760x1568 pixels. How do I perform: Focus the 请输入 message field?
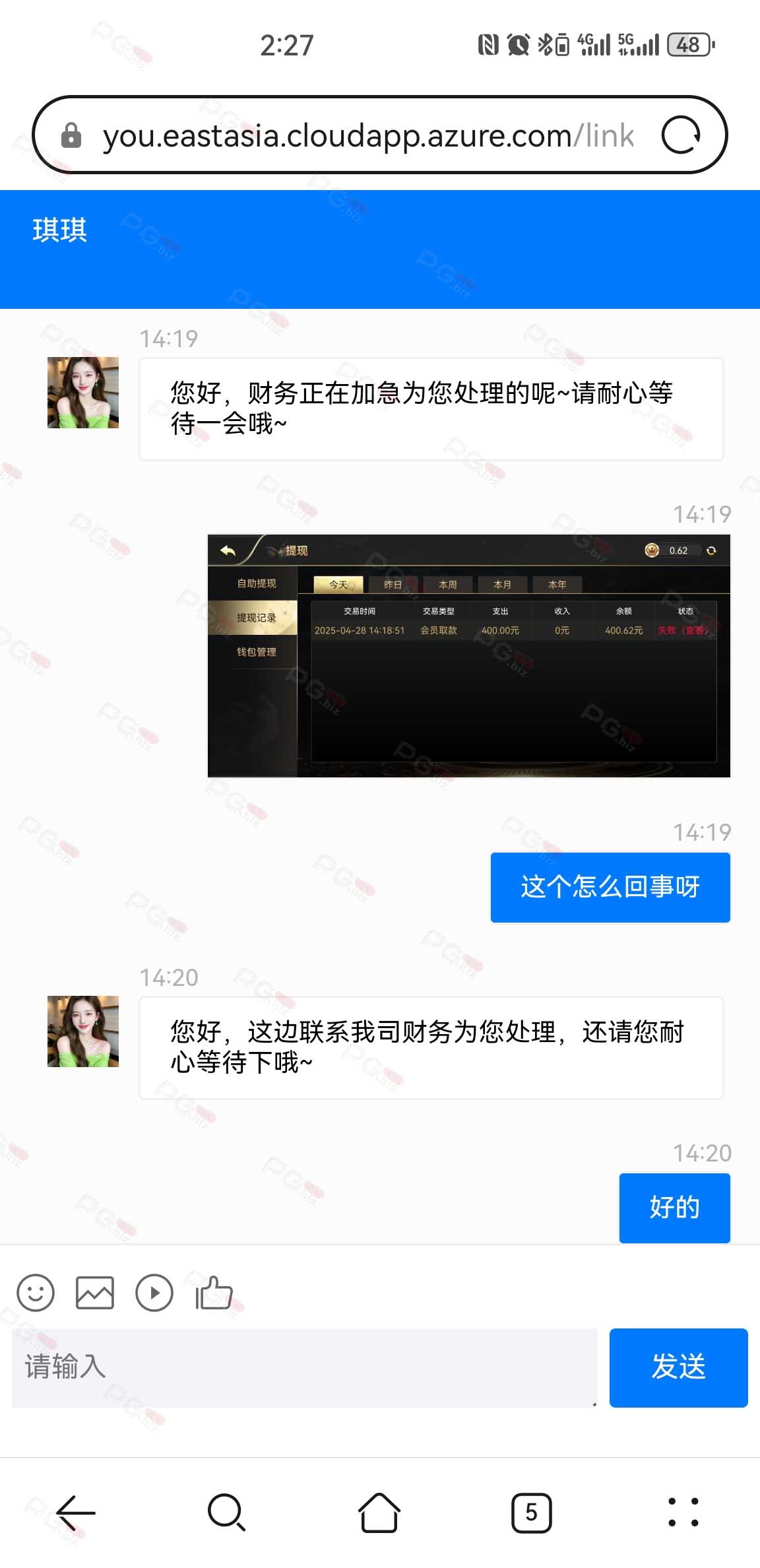click(305, 1367)
